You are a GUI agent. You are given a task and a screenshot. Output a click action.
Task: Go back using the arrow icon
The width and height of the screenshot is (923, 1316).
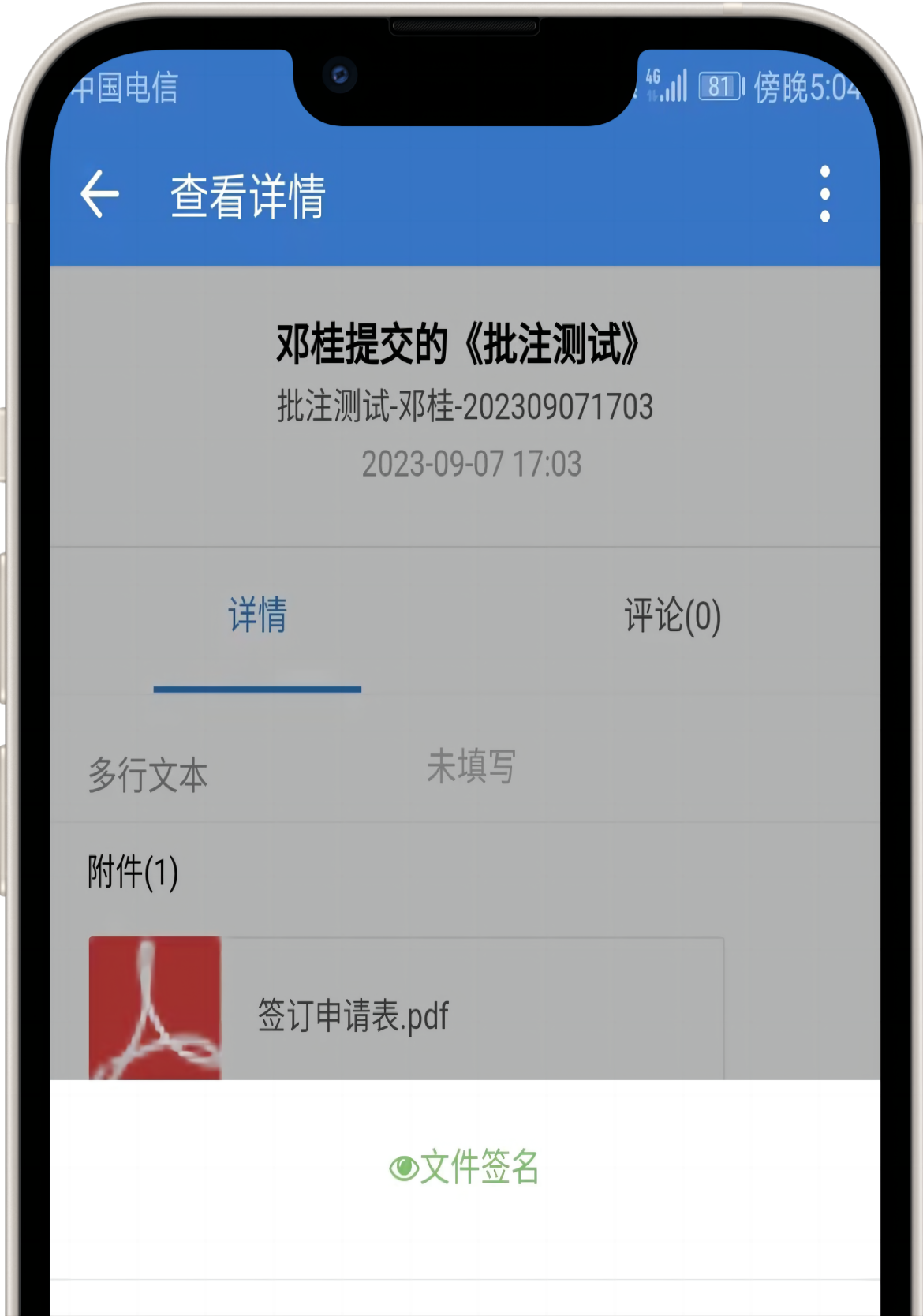point(100,194)
